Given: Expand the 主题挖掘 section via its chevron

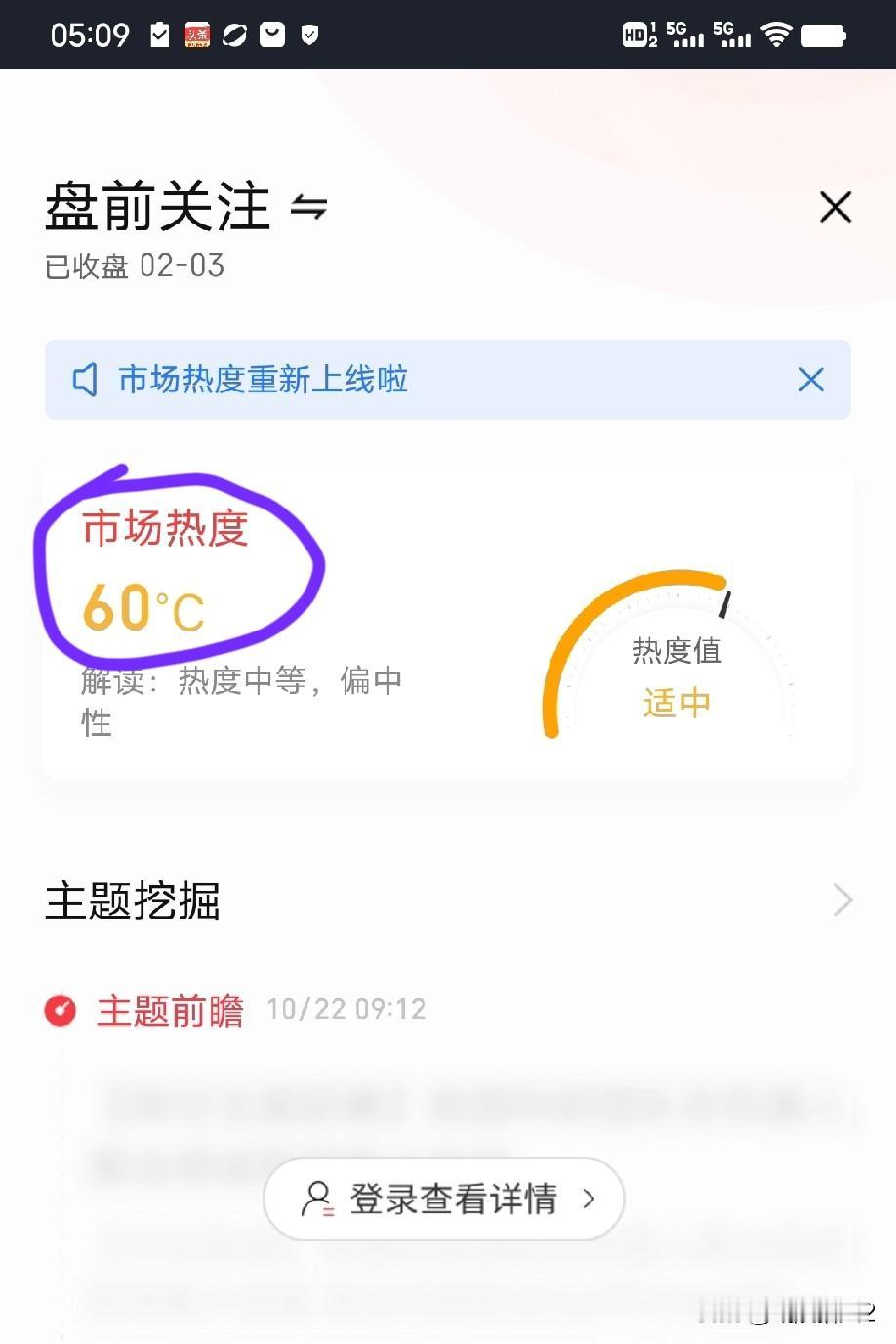Looking at the screenshot, I should [840, 900].
